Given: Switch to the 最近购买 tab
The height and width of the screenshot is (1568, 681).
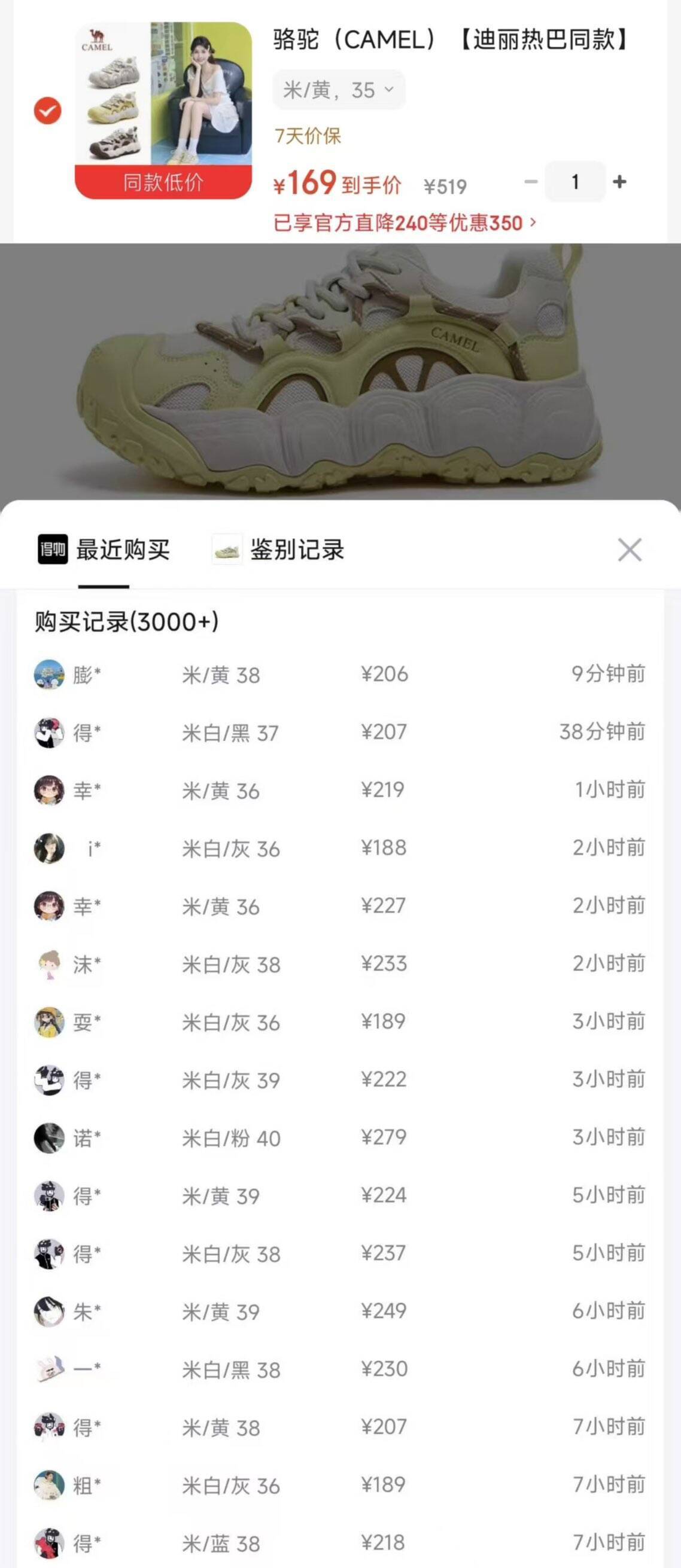Looking at the screenshot, I should point(104,550).
